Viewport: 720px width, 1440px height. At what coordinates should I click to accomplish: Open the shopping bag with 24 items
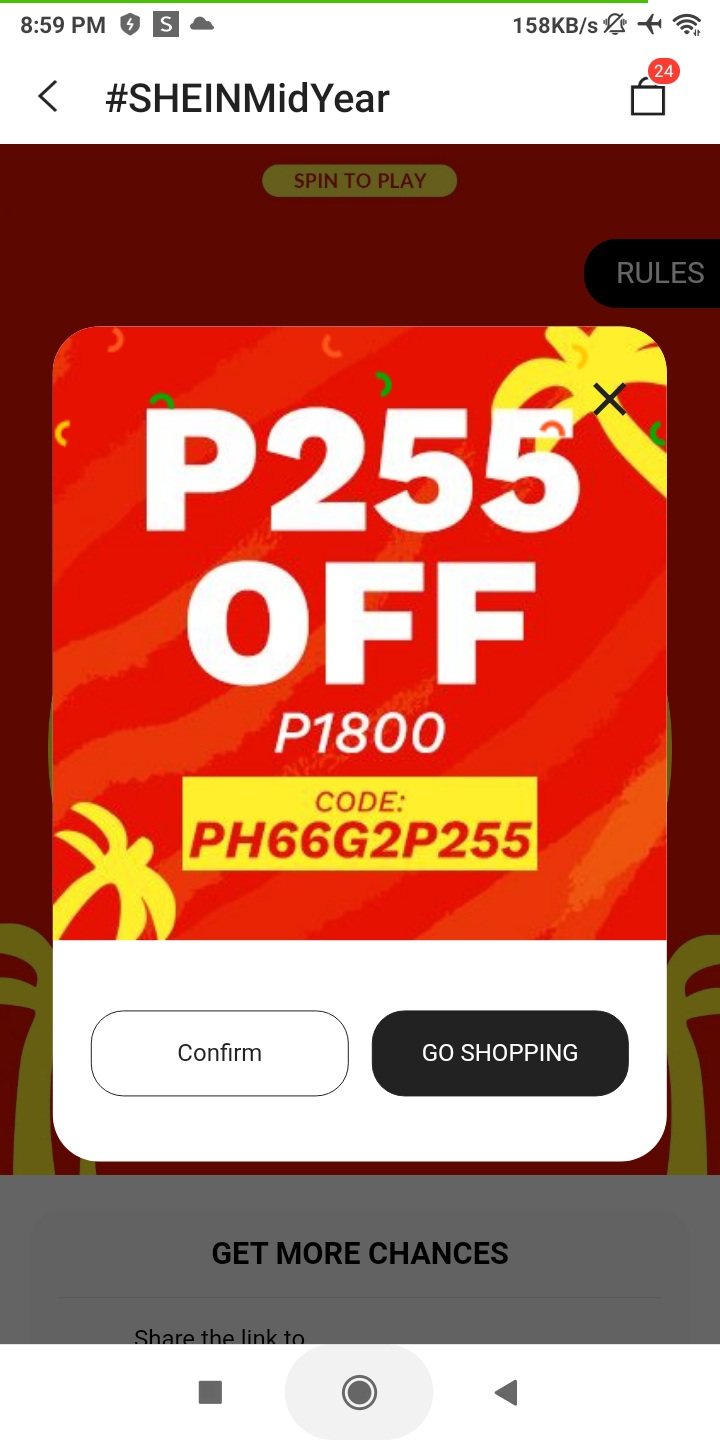(x=648, y=95)
